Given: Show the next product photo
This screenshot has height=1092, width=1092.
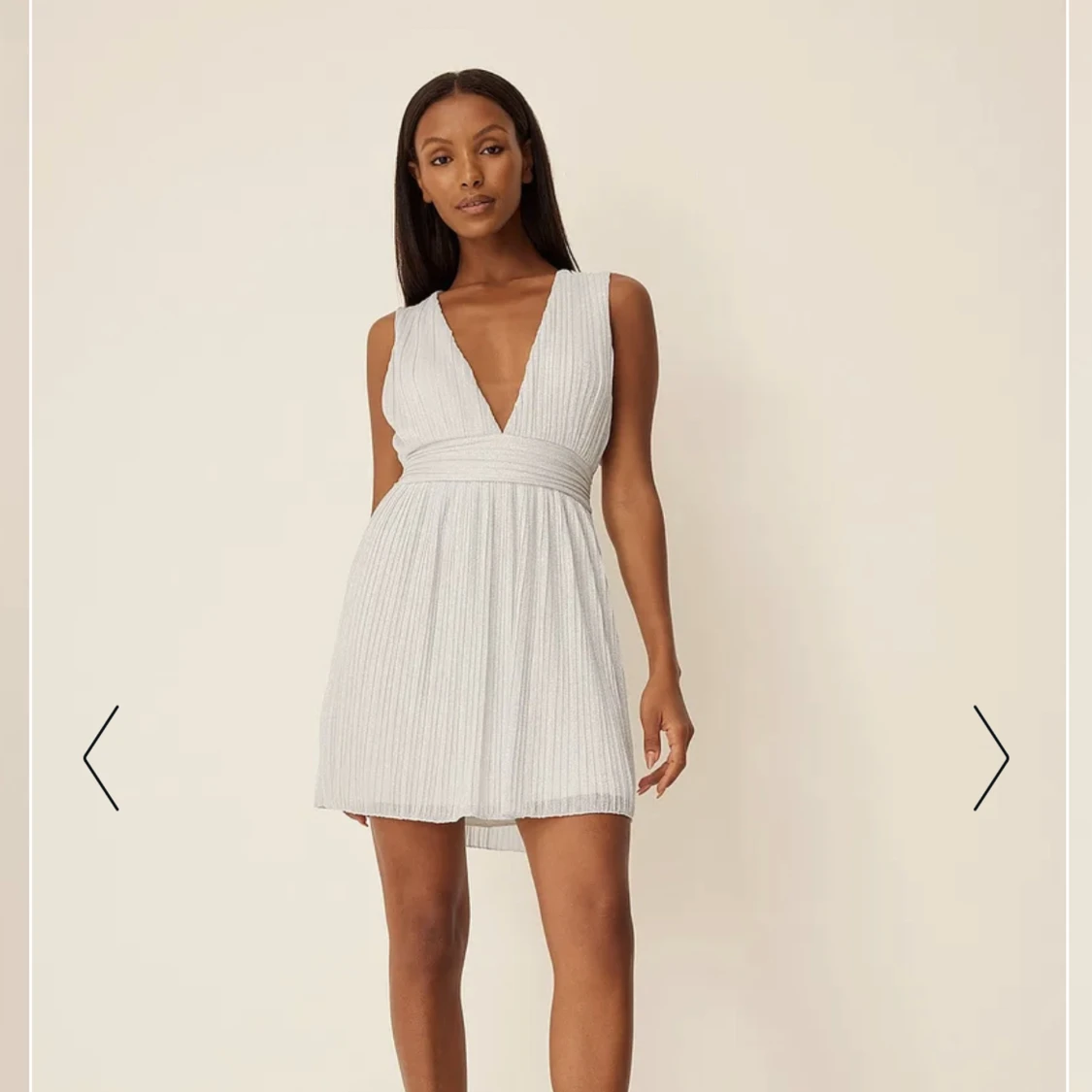Looking at the screenshot, I should point(991,758).
